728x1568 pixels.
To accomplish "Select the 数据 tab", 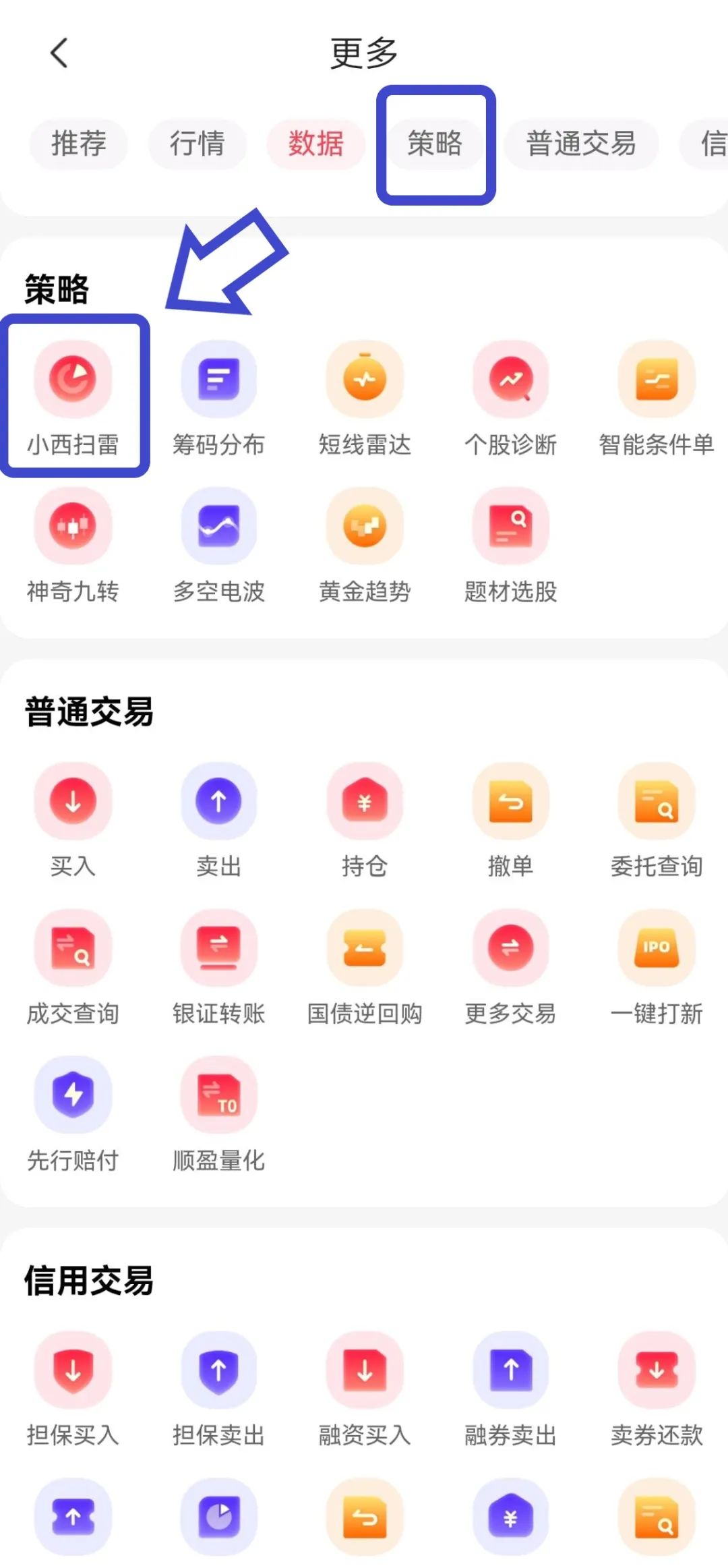I will [316, 144].
